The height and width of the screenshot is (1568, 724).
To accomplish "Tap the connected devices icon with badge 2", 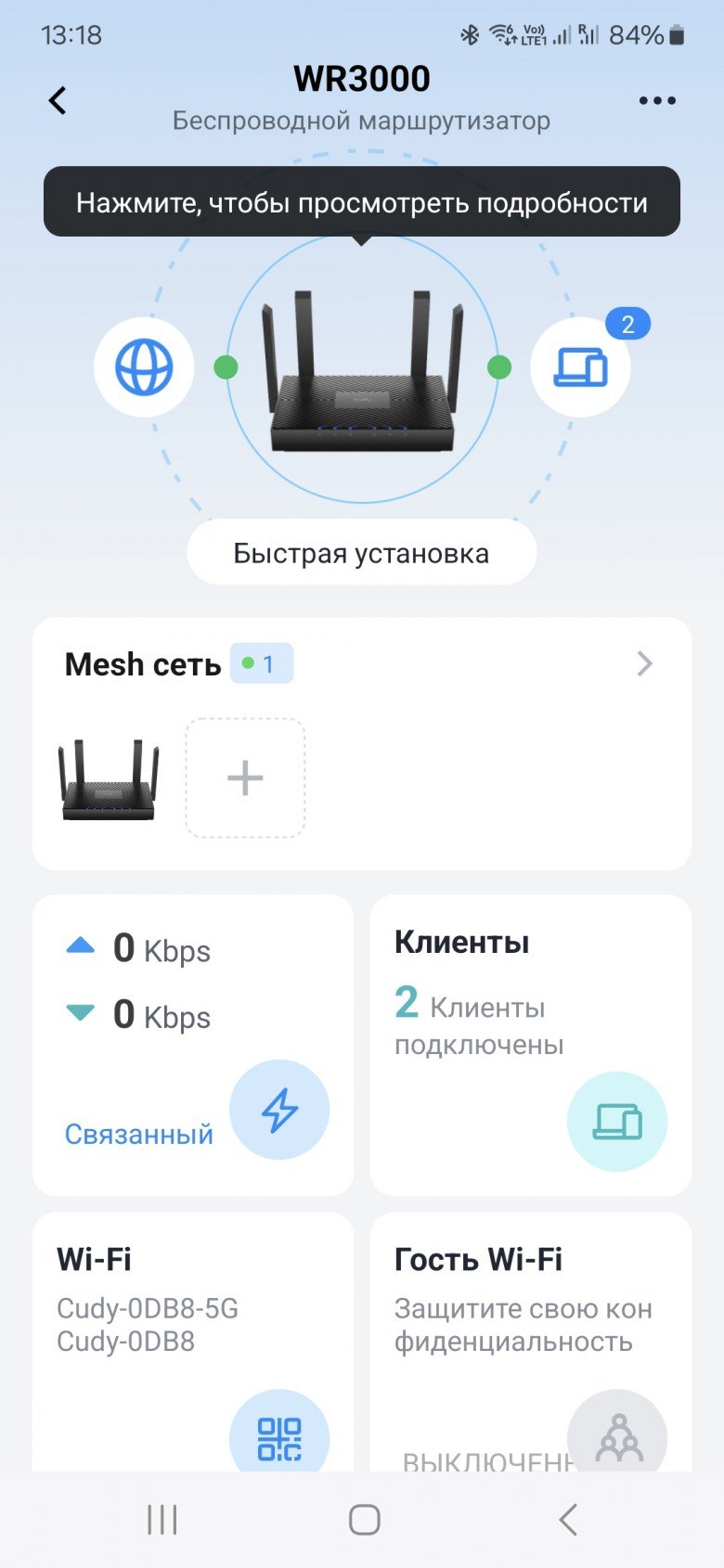I will click(580, 366).
